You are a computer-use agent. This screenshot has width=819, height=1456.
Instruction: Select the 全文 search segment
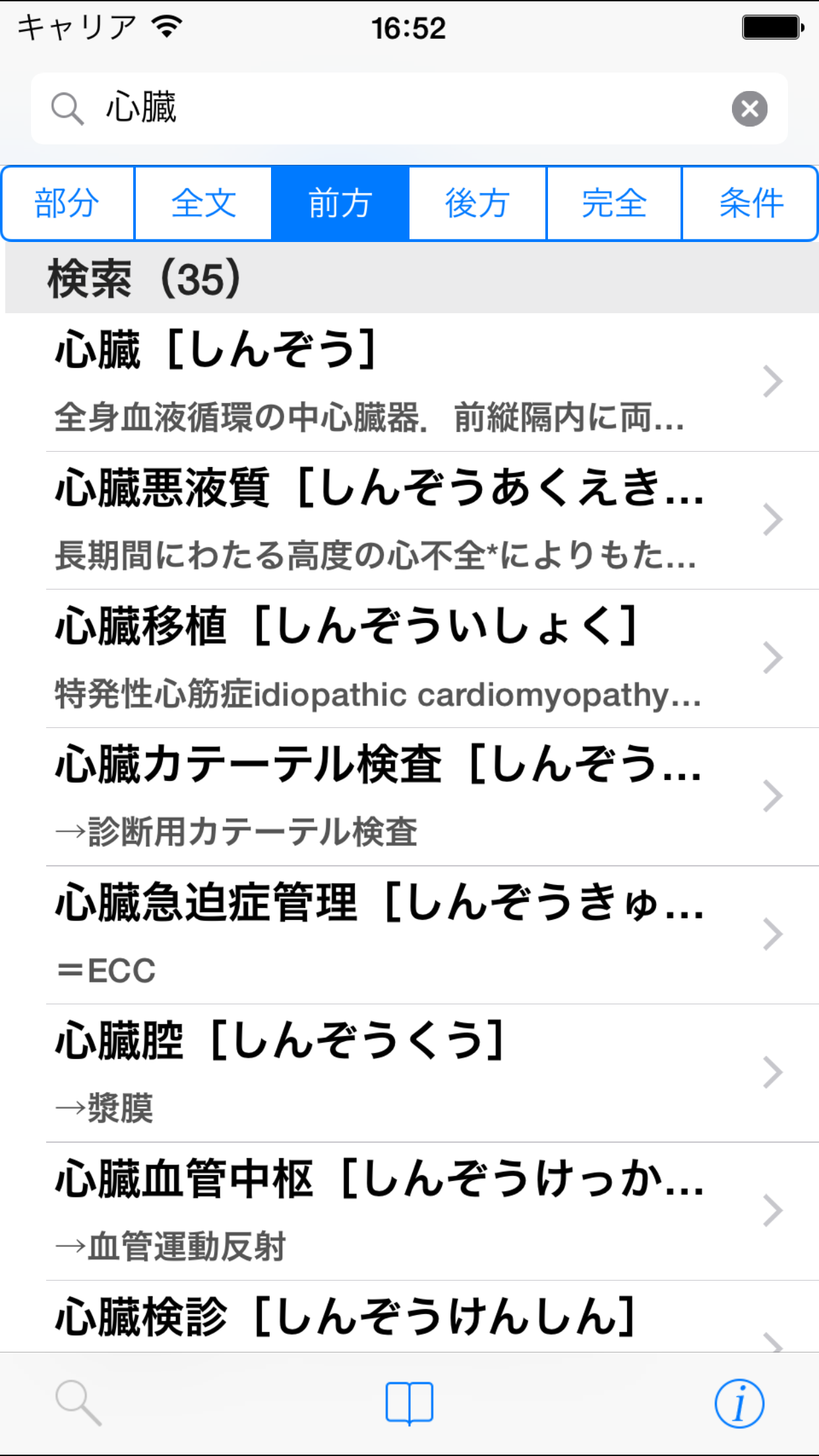point(204,203)
